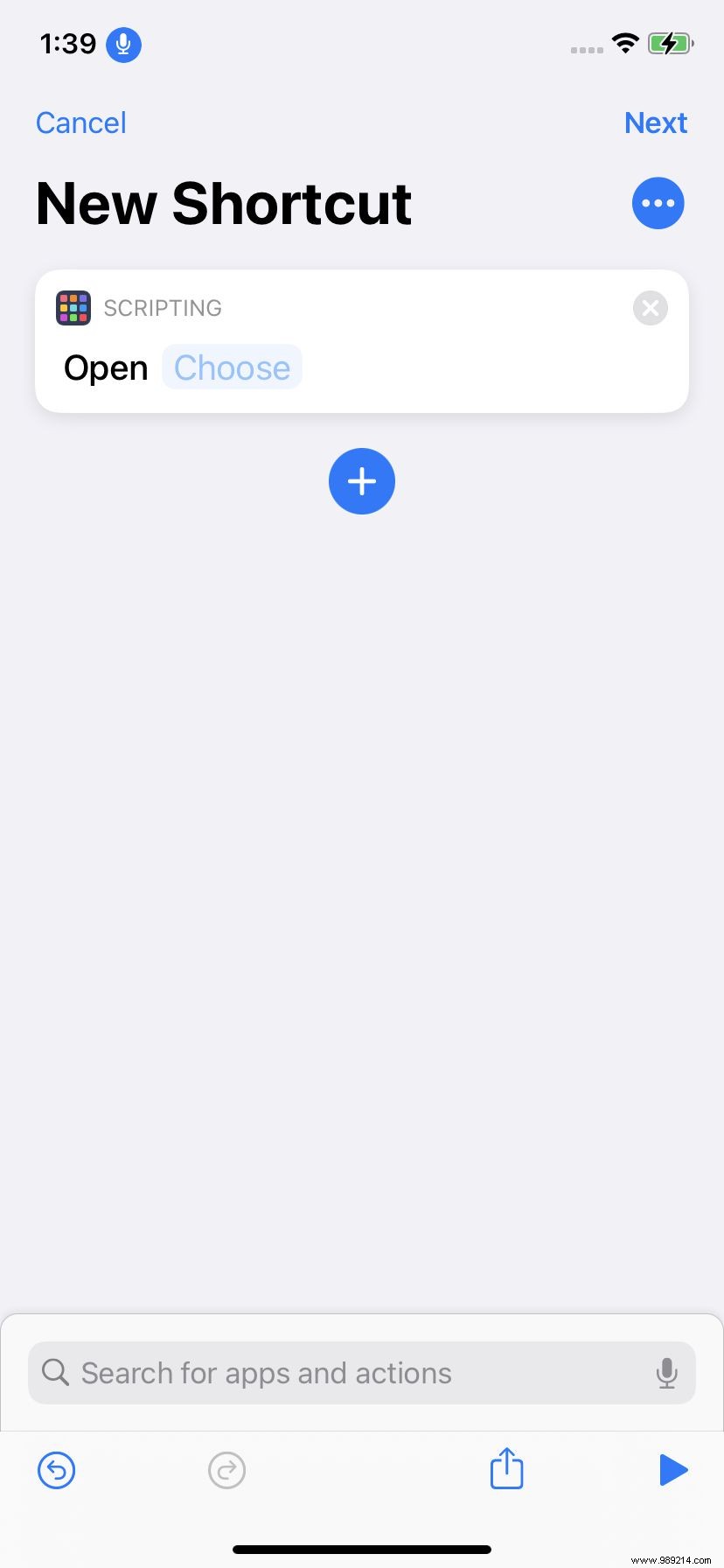Run the shortcut with the play button
This screenshot has width=724, height=1568.
coord(673,1470)
